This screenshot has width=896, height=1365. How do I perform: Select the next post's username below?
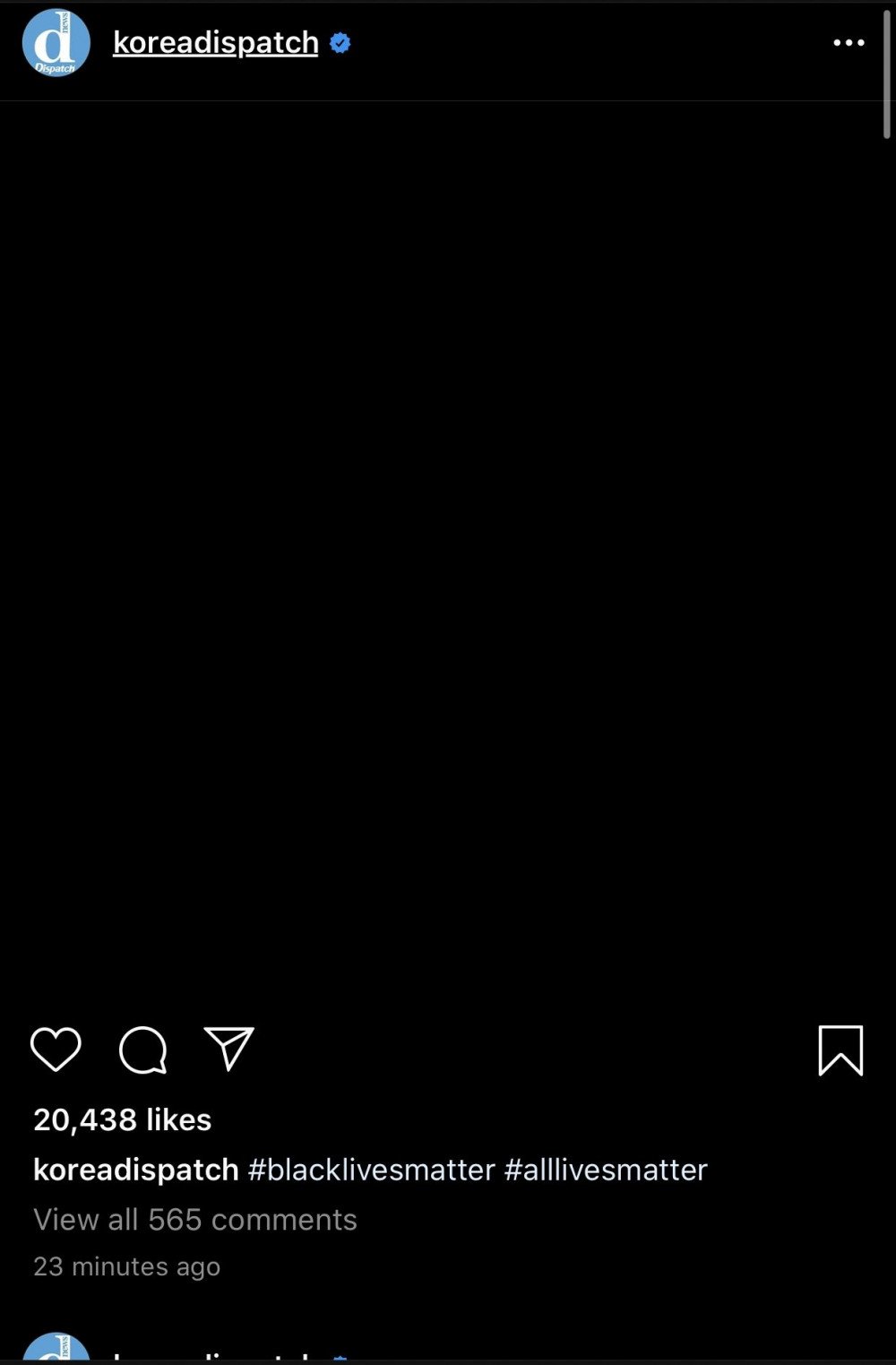[x=215, y=1359]
